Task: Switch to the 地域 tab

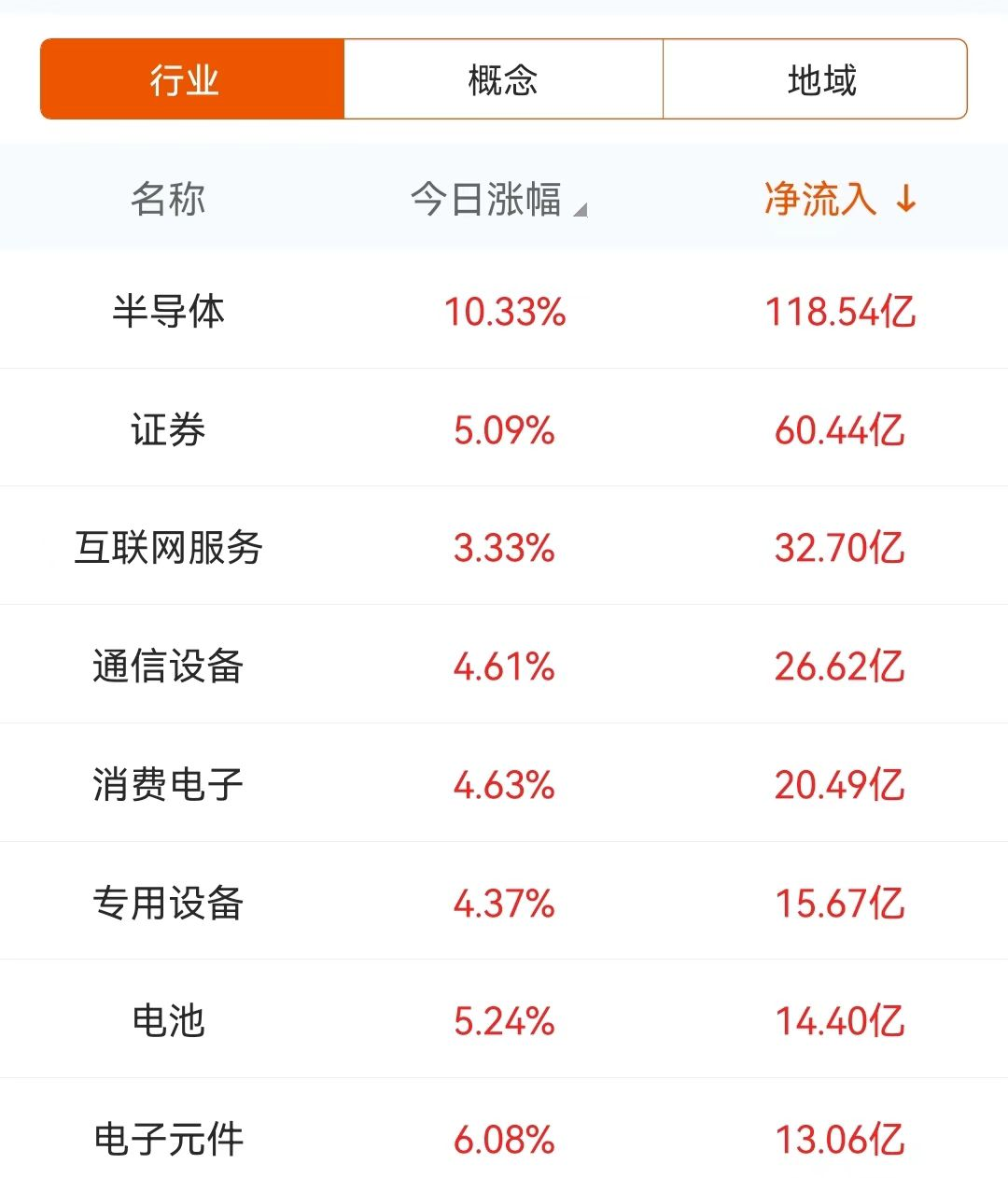Action: (x=820, y=79)
